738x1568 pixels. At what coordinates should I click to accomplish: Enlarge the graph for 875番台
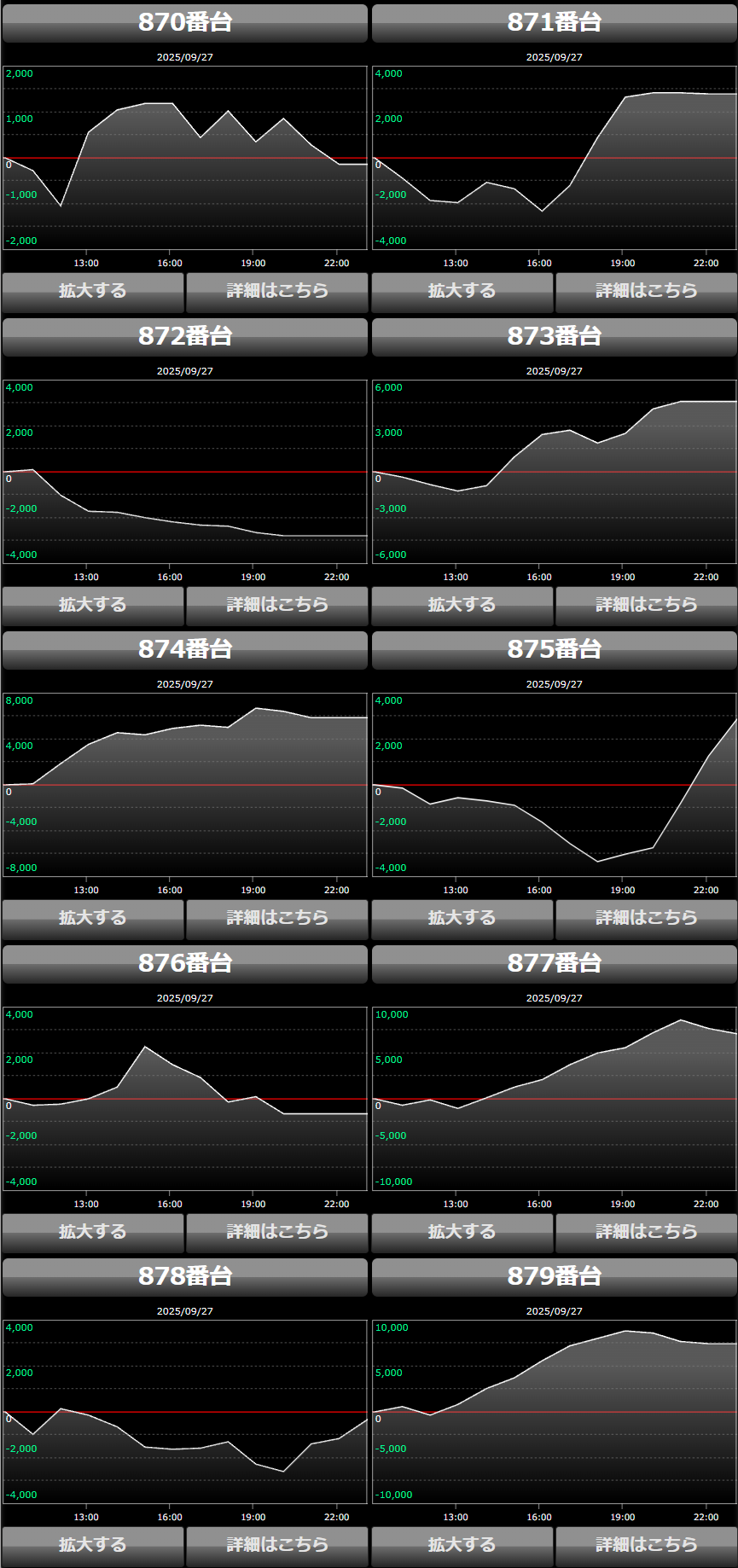coord(462,918)
